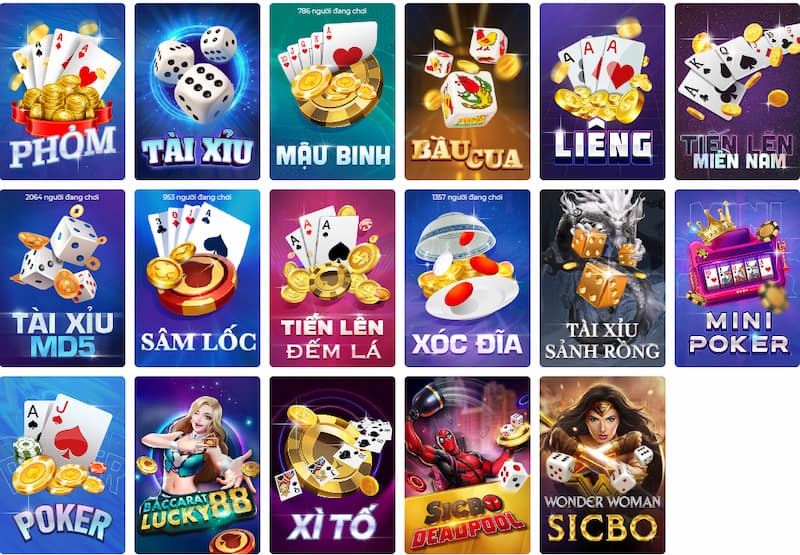
Task: Open the Poker game tile
Action: coord(62,464)
